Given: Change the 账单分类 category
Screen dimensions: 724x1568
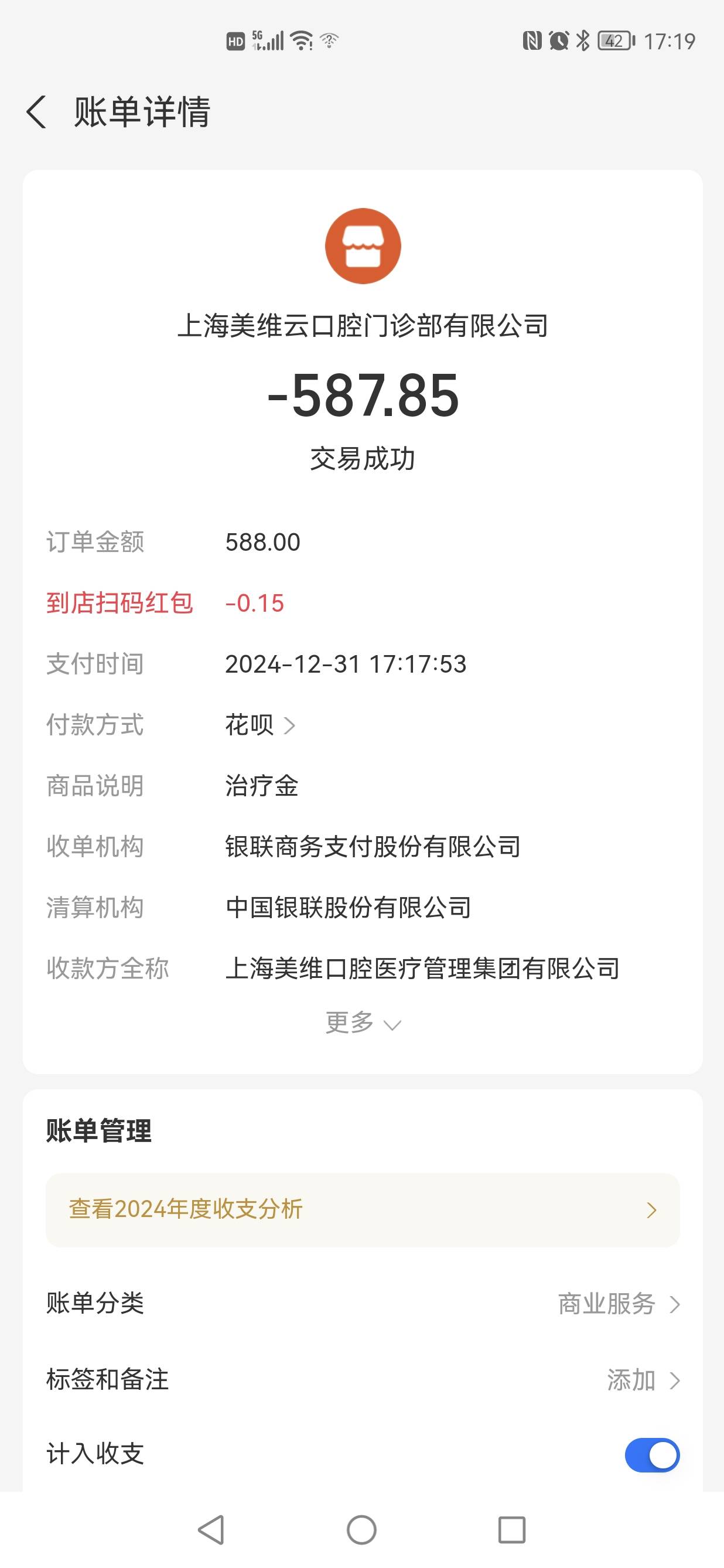Looking at the screenshot, I should click(x=363, y=1303).
